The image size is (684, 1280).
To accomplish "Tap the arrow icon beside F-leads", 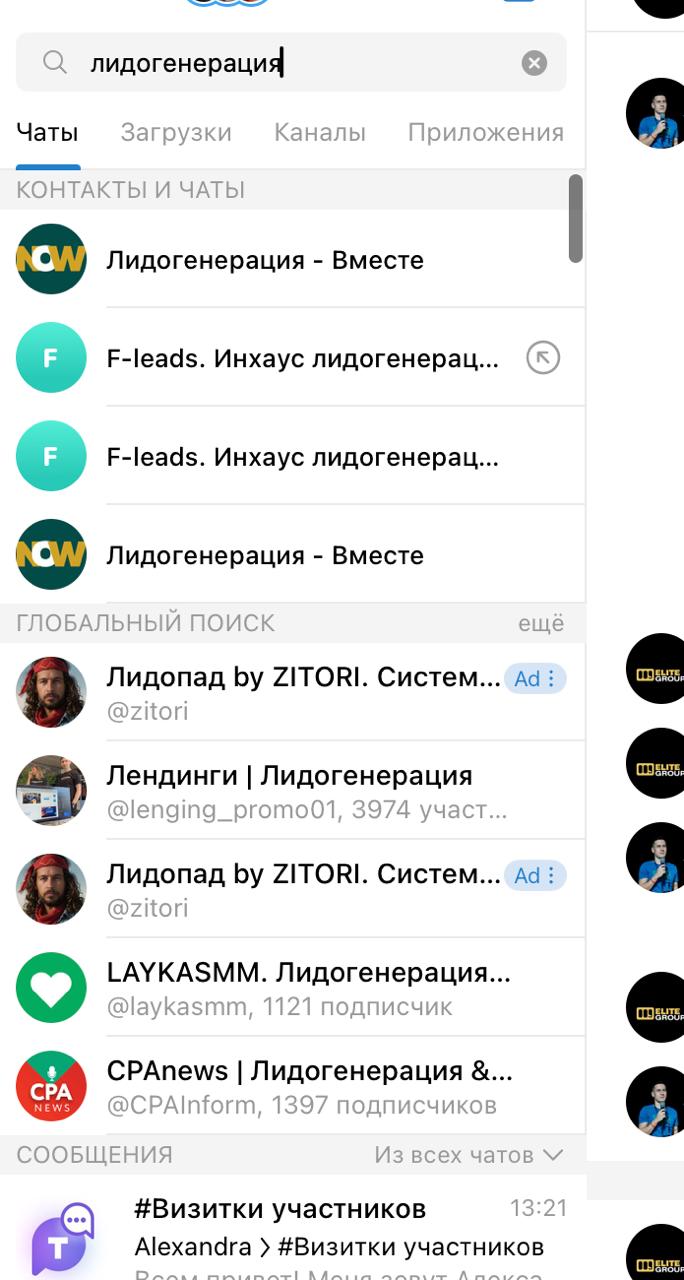I will [543, 358].
